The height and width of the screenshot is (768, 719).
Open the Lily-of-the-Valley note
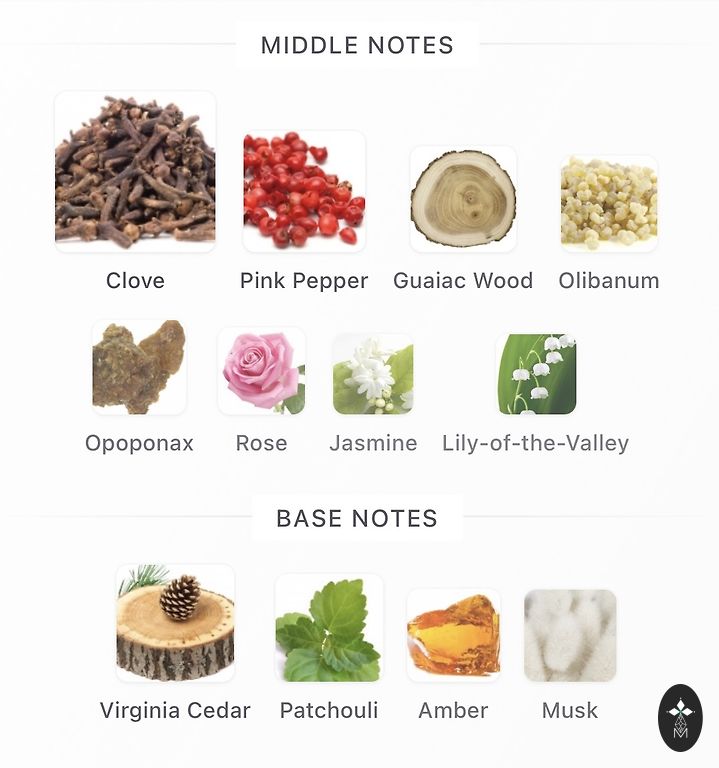(x=536, y=374)
